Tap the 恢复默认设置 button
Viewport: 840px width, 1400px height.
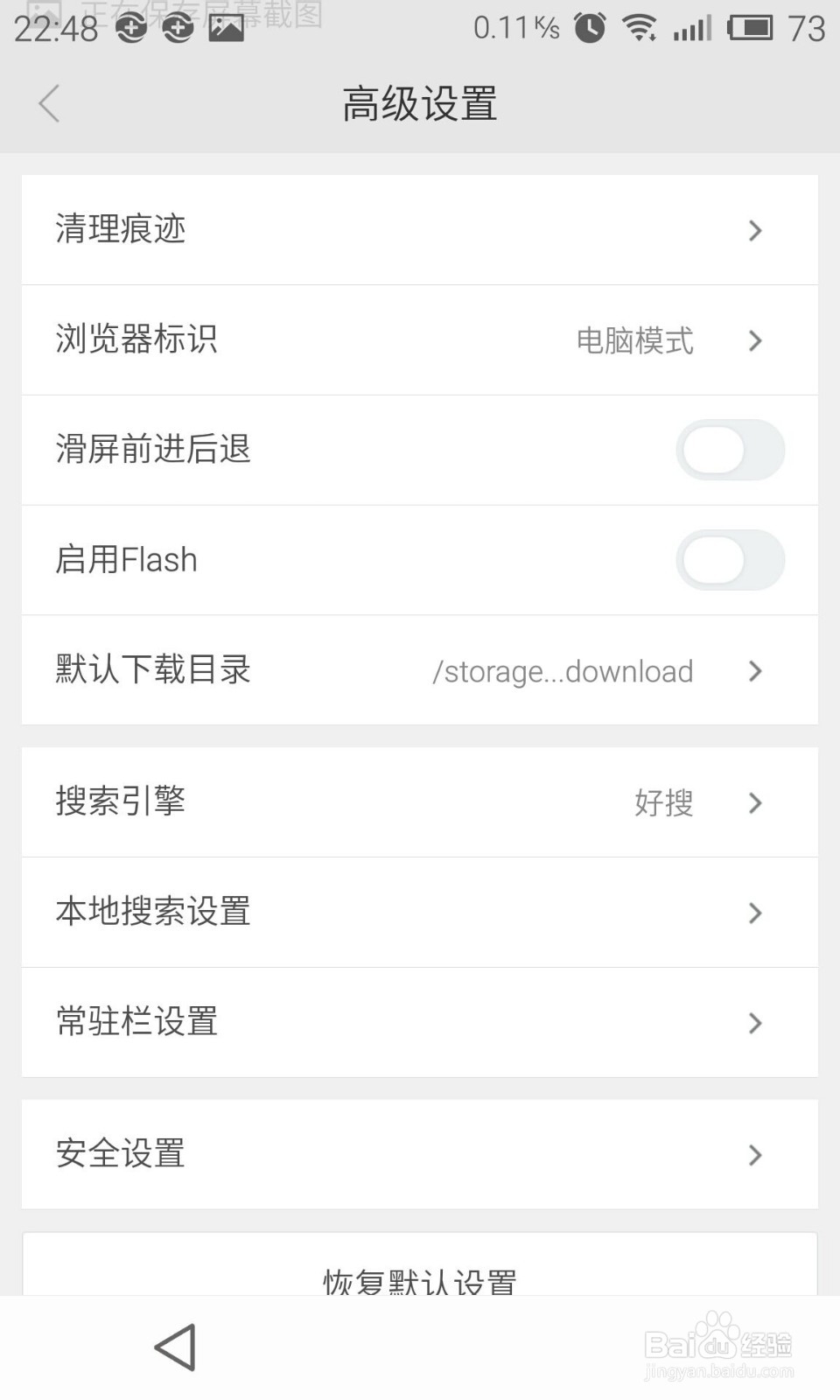click(x=420, y=1277)
